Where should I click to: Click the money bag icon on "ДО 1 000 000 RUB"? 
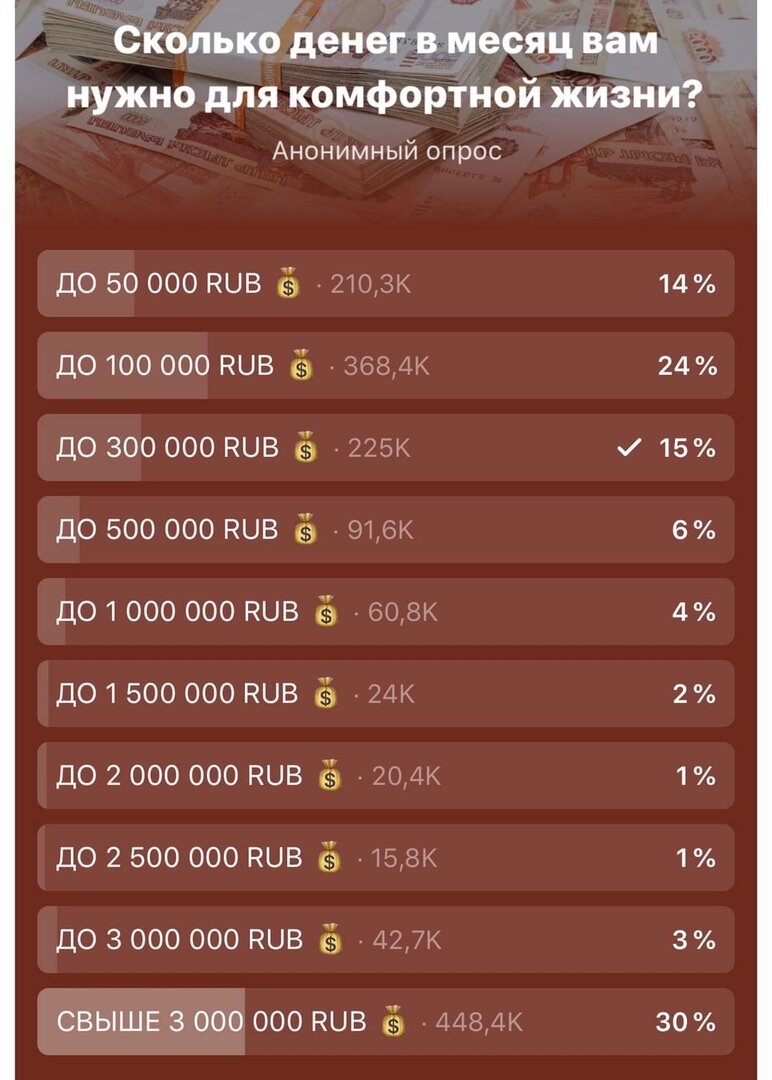[326, 609]
